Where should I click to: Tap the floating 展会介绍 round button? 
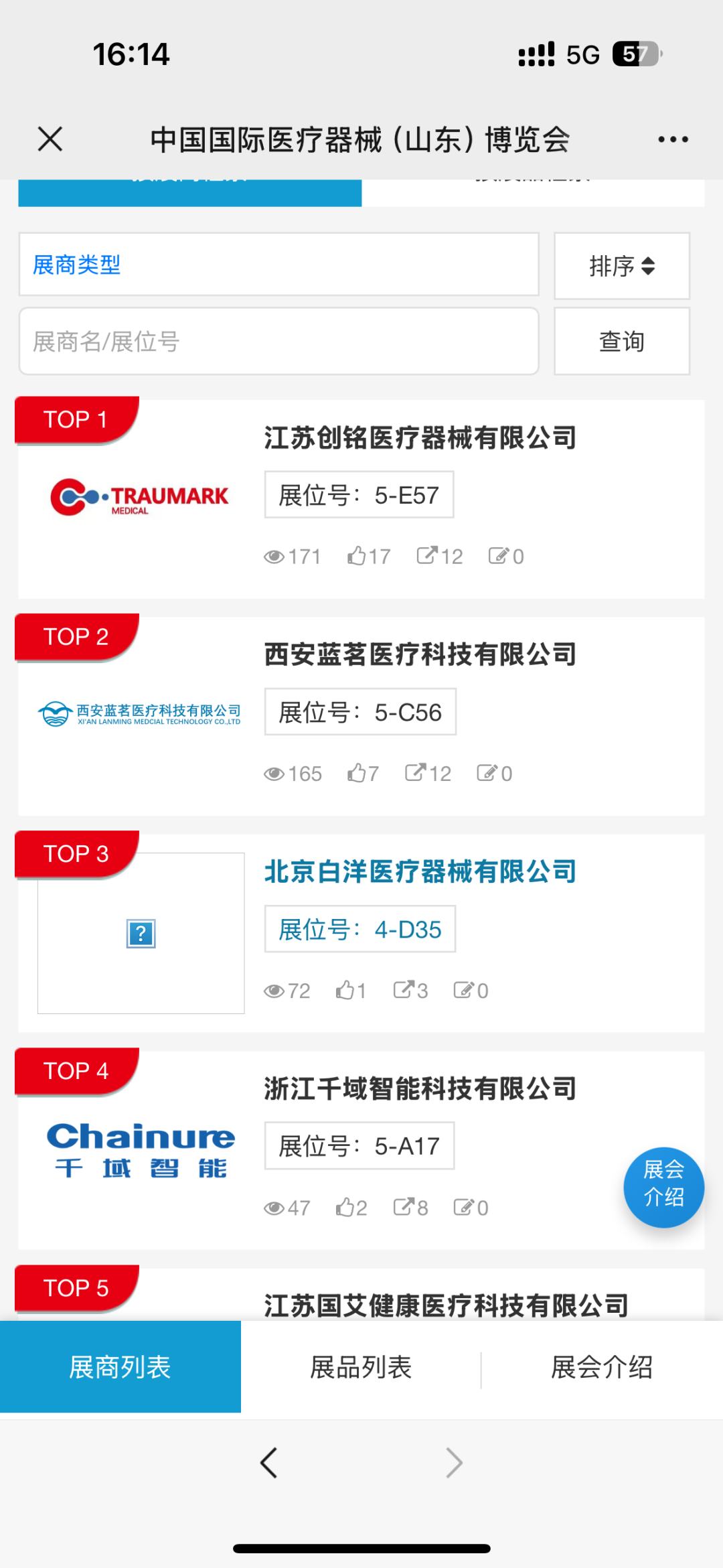(663, 1188)
